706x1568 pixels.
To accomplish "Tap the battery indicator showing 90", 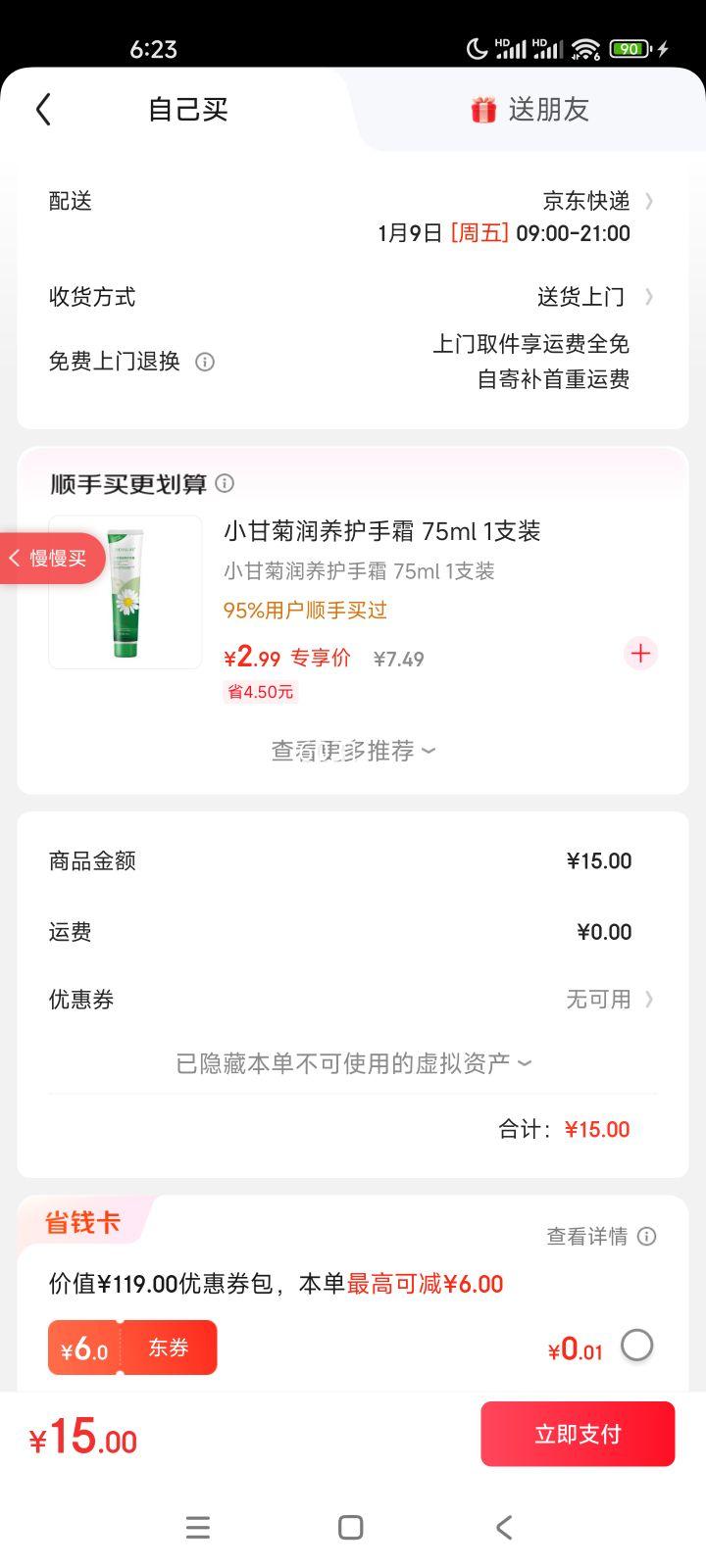I will point(629,48).
